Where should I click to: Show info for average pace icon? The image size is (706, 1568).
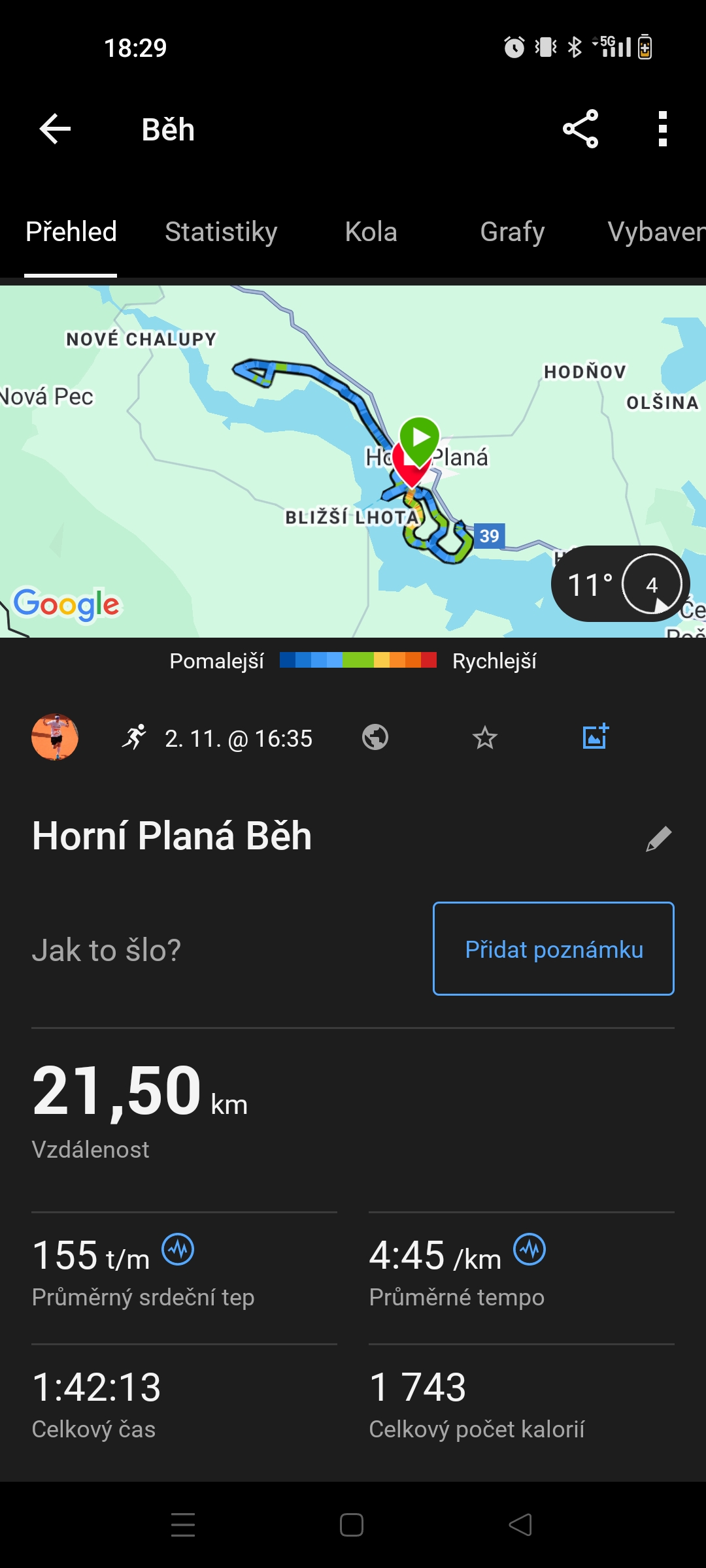coord(529,1249)
